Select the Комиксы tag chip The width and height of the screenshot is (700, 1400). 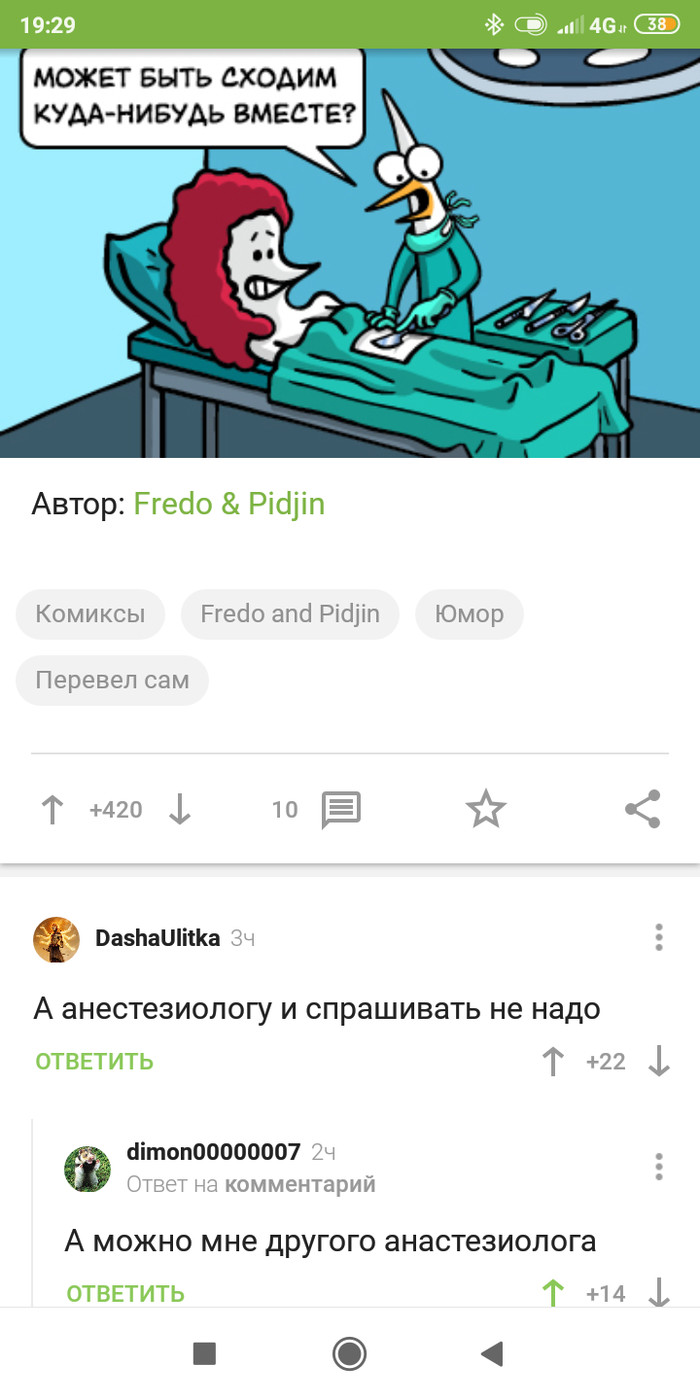90,613
